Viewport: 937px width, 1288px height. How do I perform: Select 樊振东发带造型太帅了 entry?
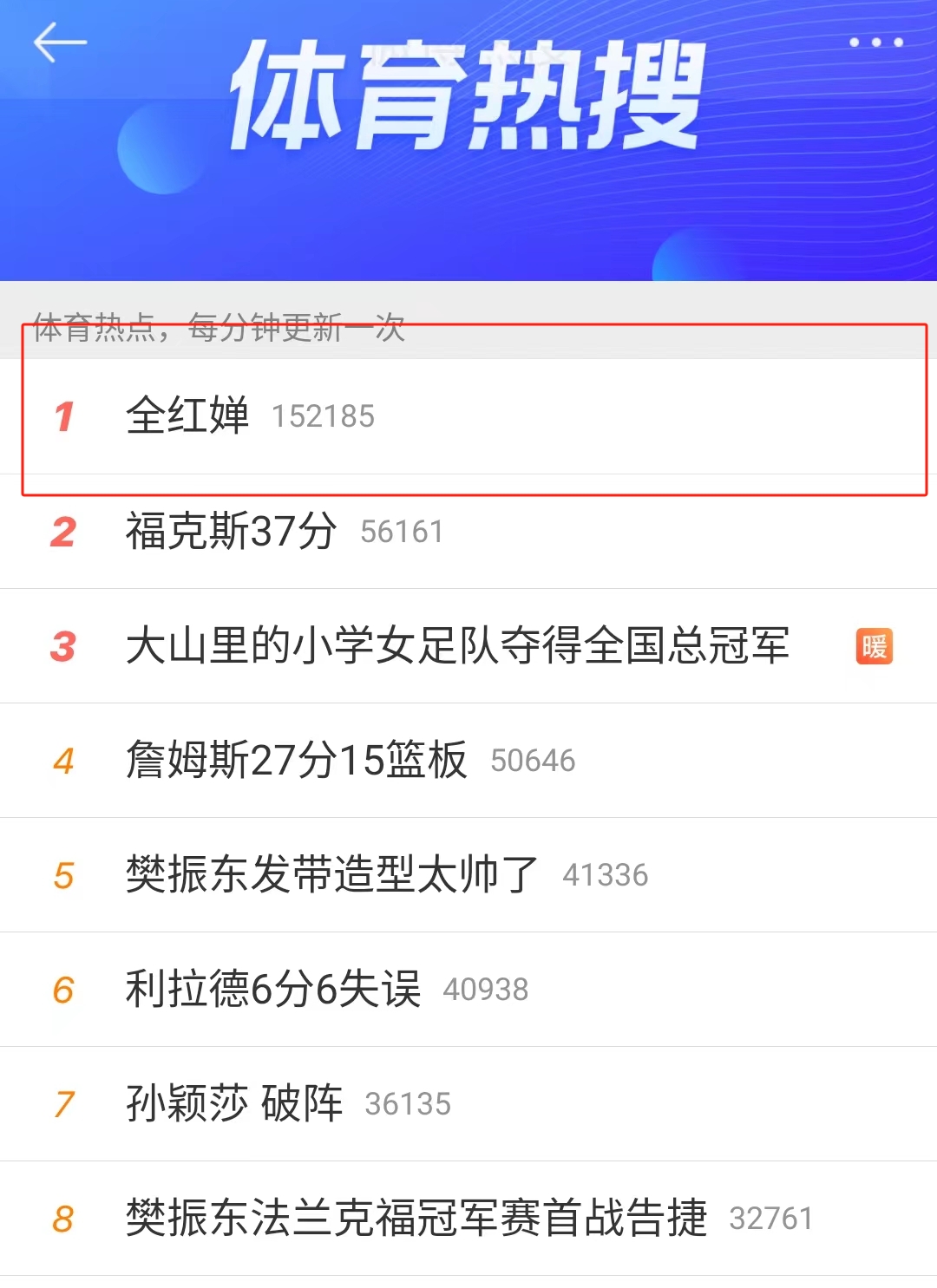(x=332, y=874)
